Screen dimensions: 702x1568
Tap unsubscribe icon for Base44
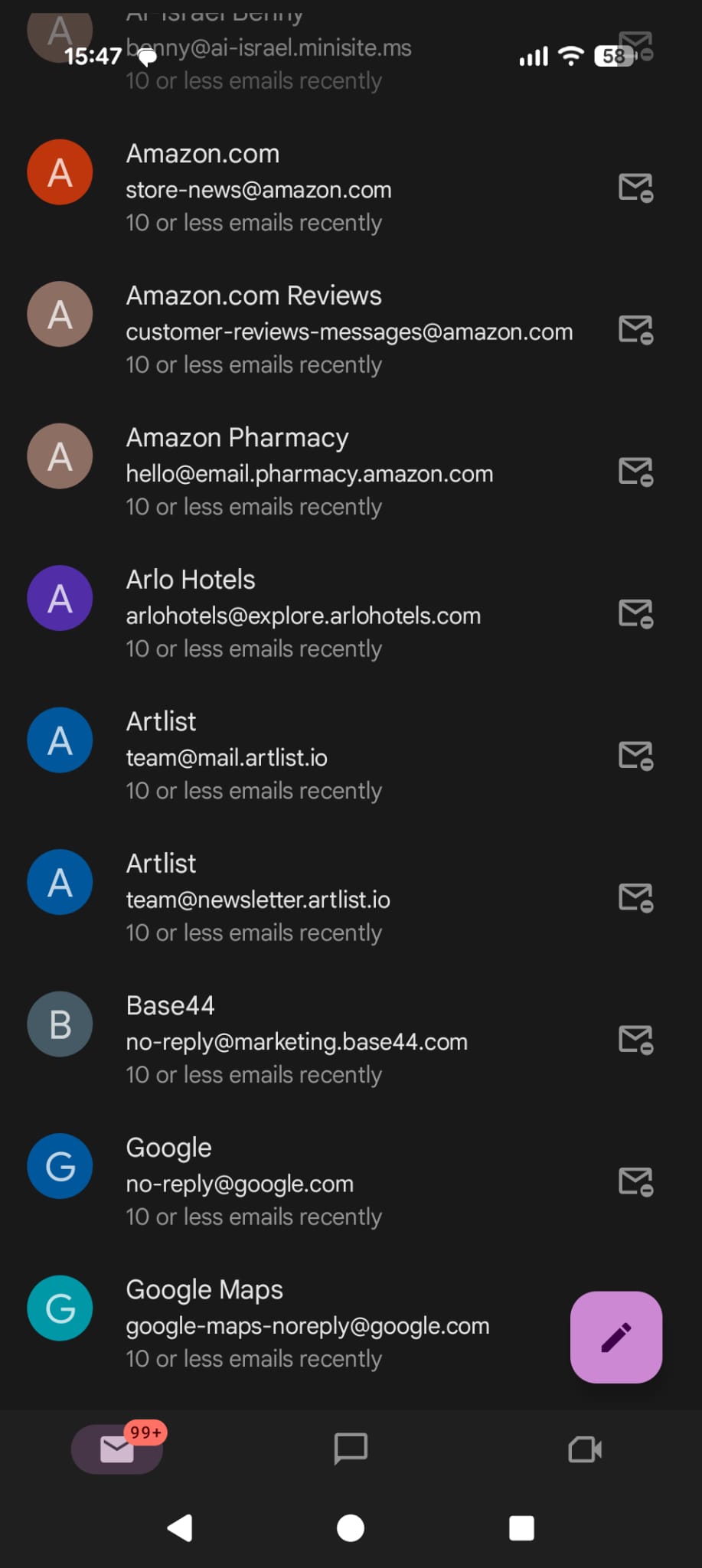click(x=635, y=1040)
